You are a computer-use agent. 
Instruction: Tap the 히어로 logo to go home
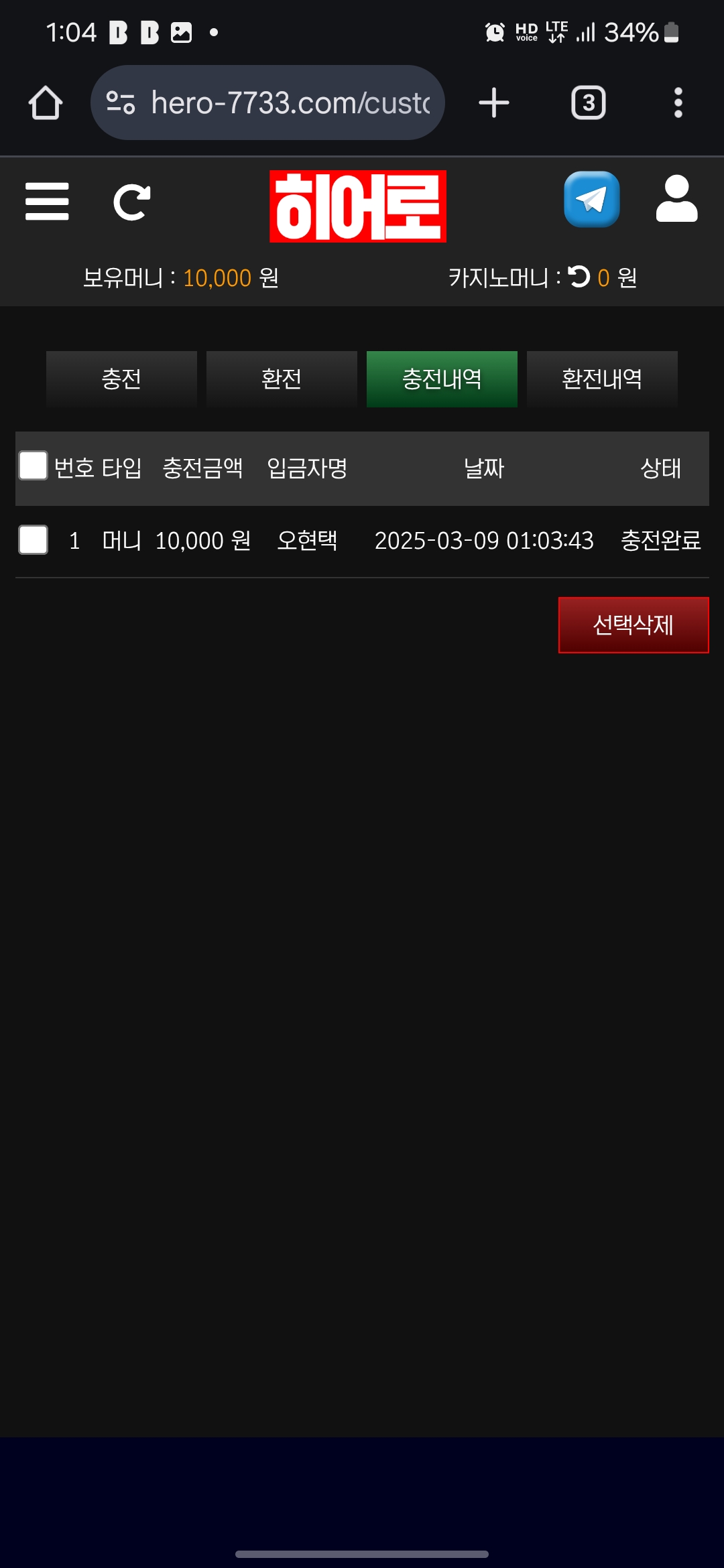pos(358,206)
